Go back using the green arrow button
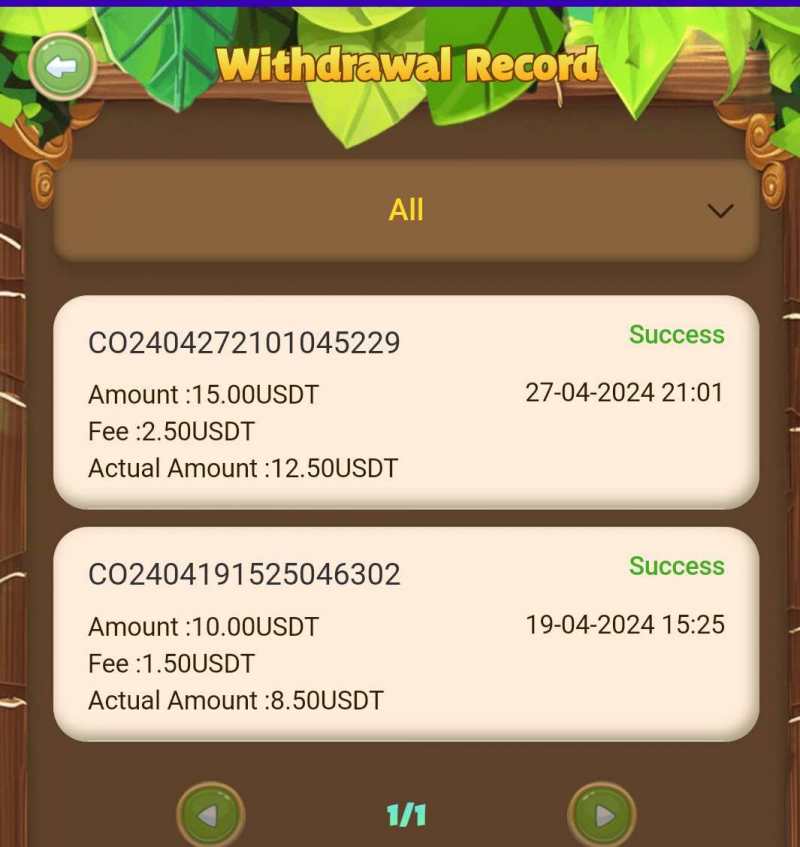The height and width of the screenshot is (847, 800). pyautogui.click(x=63, y=67)
